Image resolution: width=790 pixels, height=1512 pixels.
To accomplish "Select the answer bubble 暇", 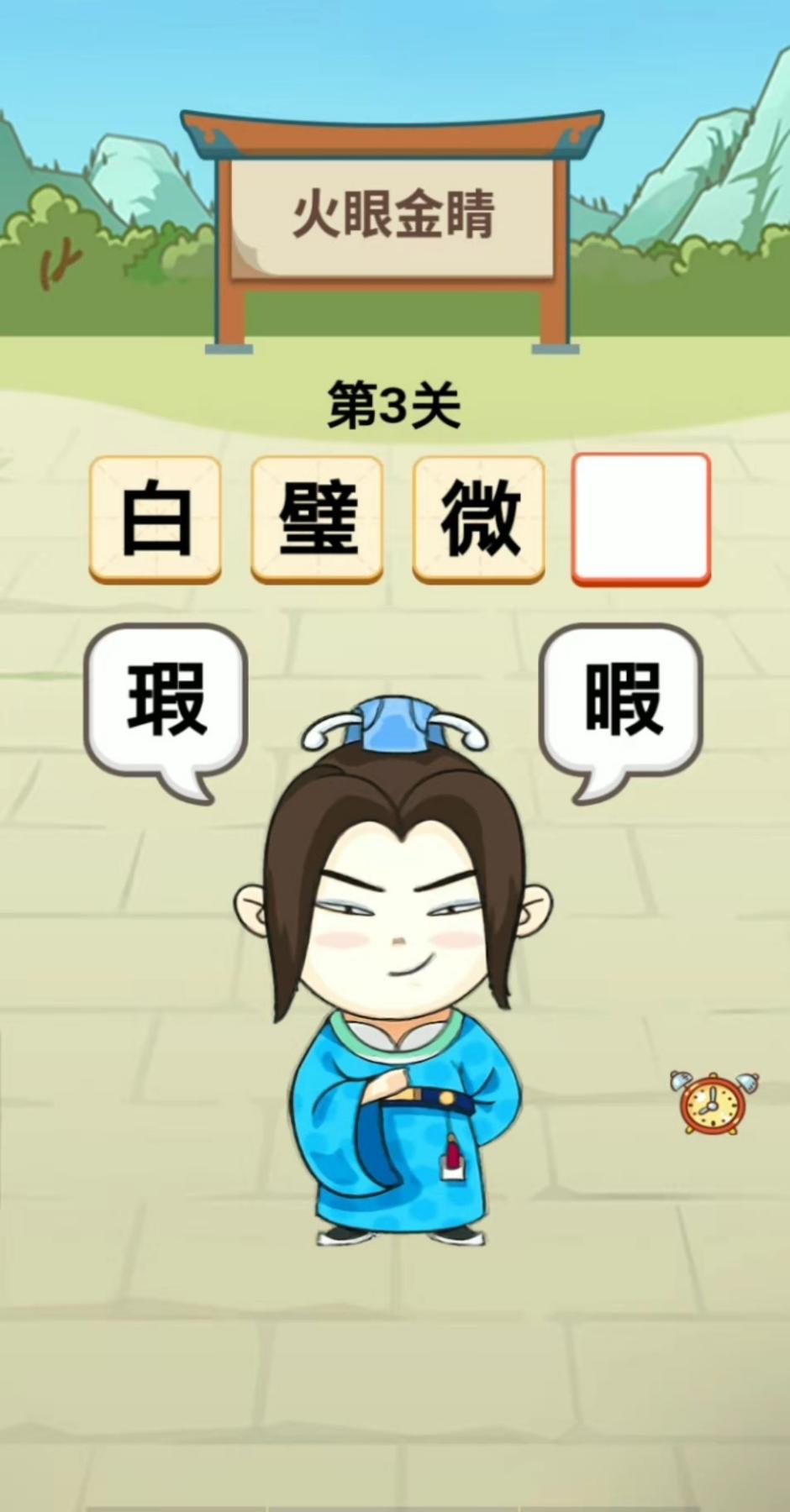I will coord(622,700).
